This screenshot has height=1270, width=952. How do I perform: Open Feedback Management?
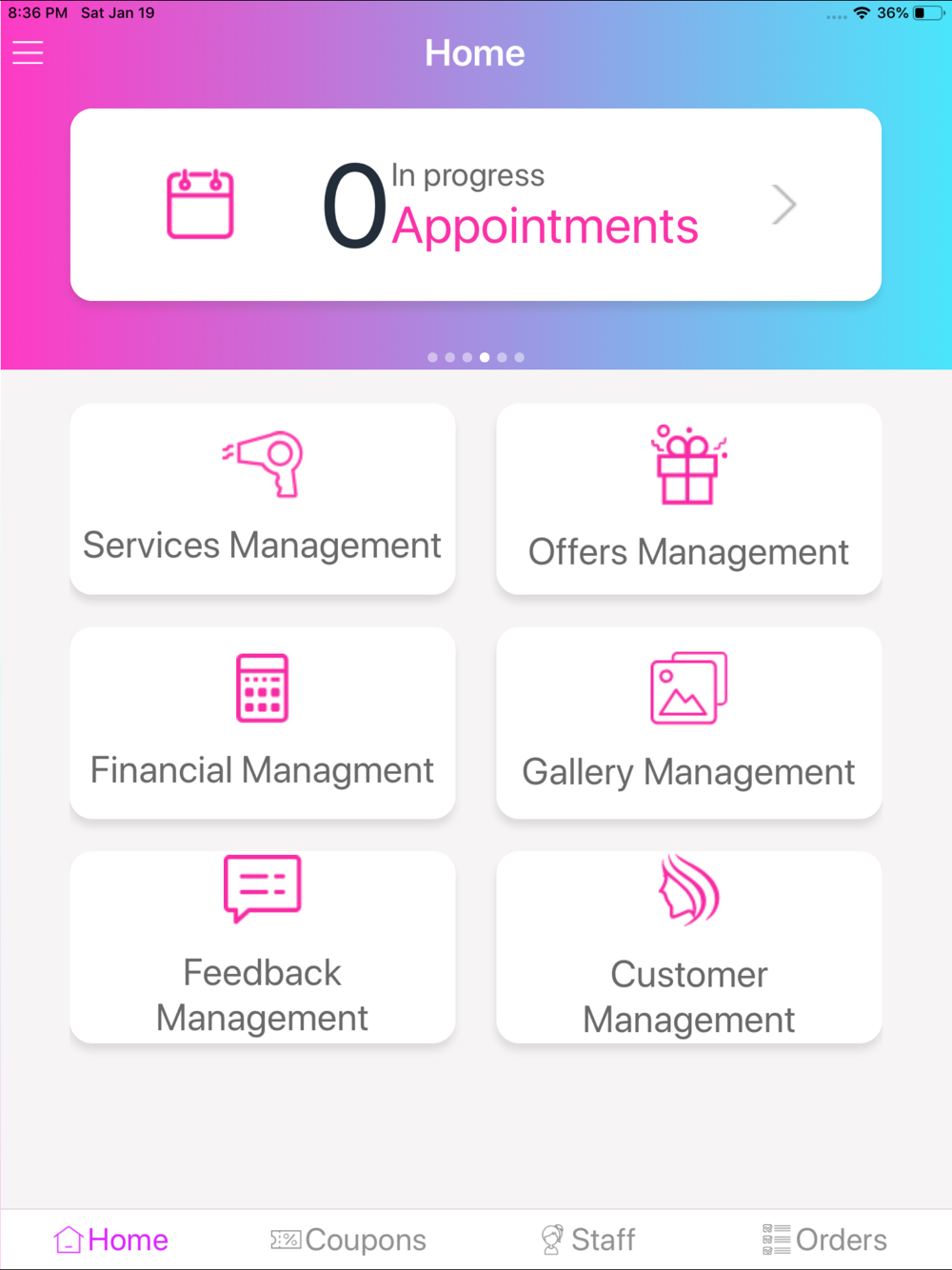263,947
